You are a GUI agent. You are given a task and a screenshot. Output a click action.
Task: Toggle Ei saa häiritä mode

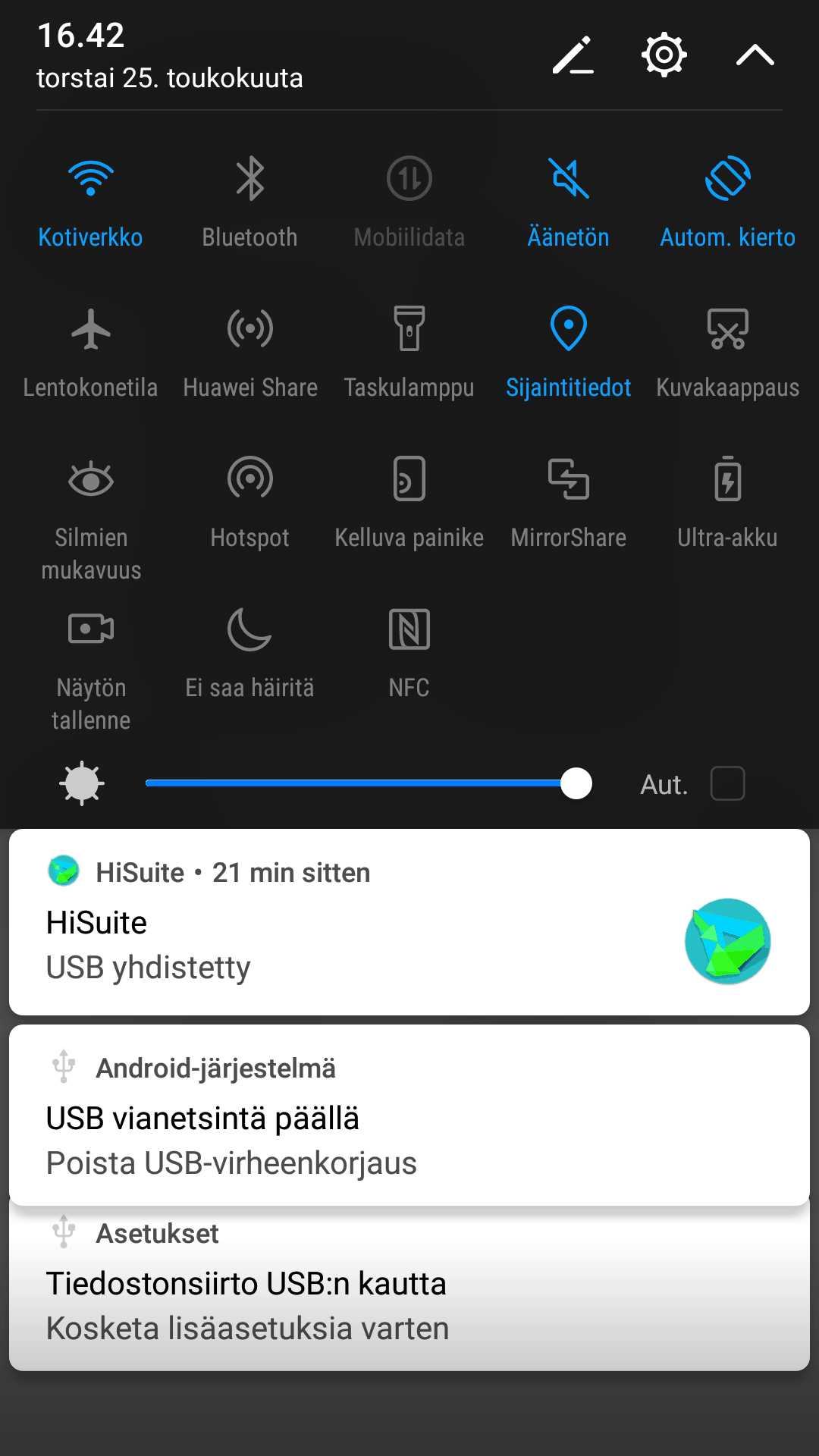click(x=250, y=630)
